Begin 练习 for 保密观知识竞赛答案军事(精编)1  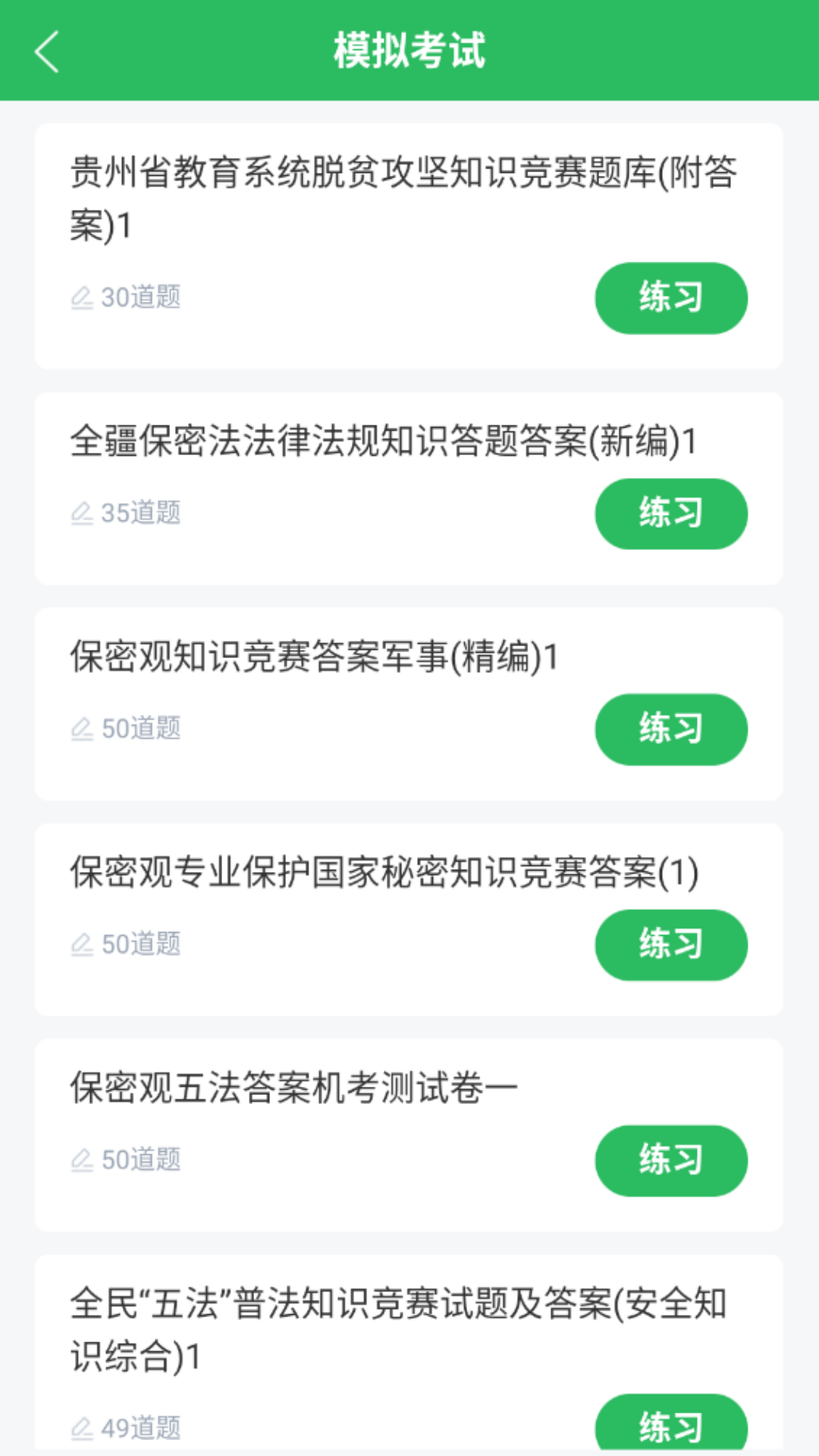click(x=670, y=729)
